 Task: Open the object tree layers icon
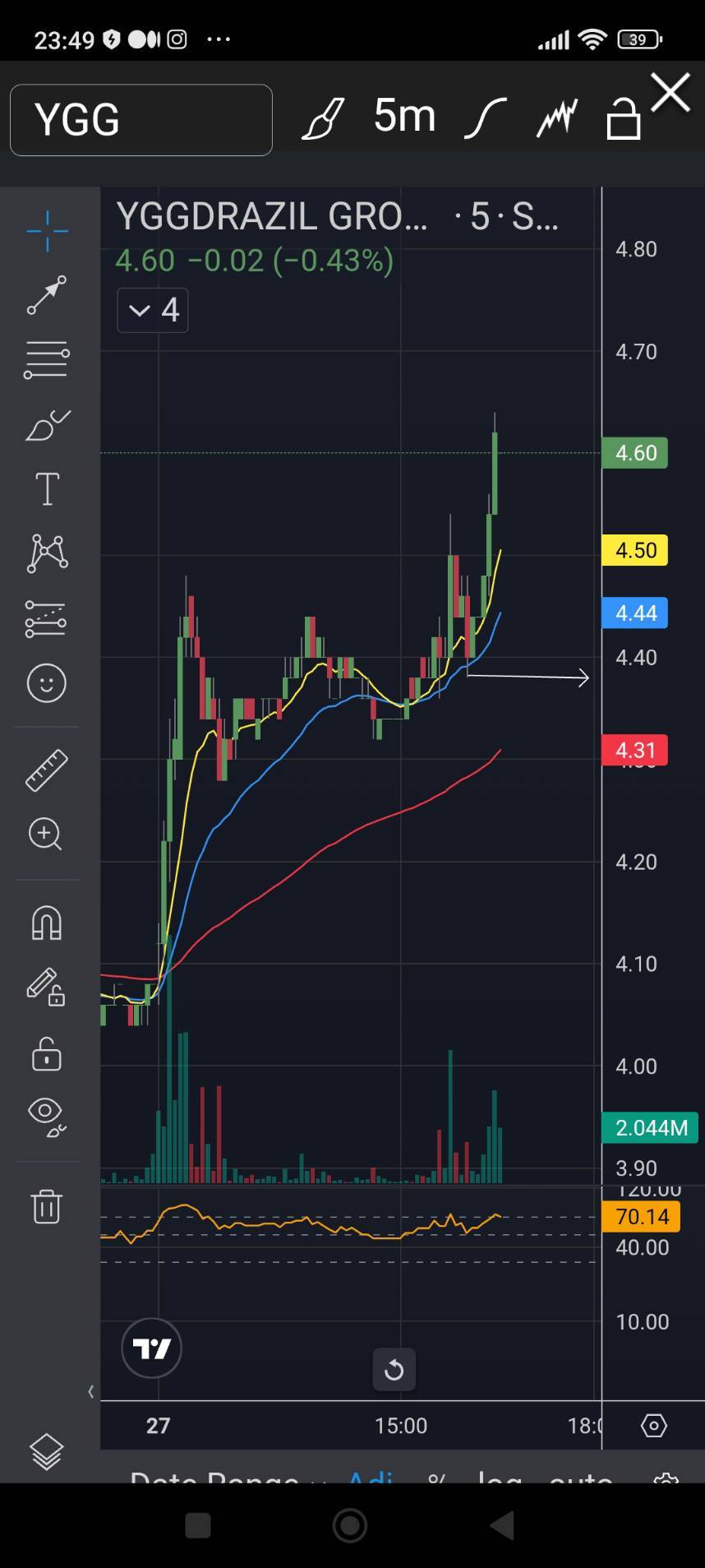tap(47, 1452)
